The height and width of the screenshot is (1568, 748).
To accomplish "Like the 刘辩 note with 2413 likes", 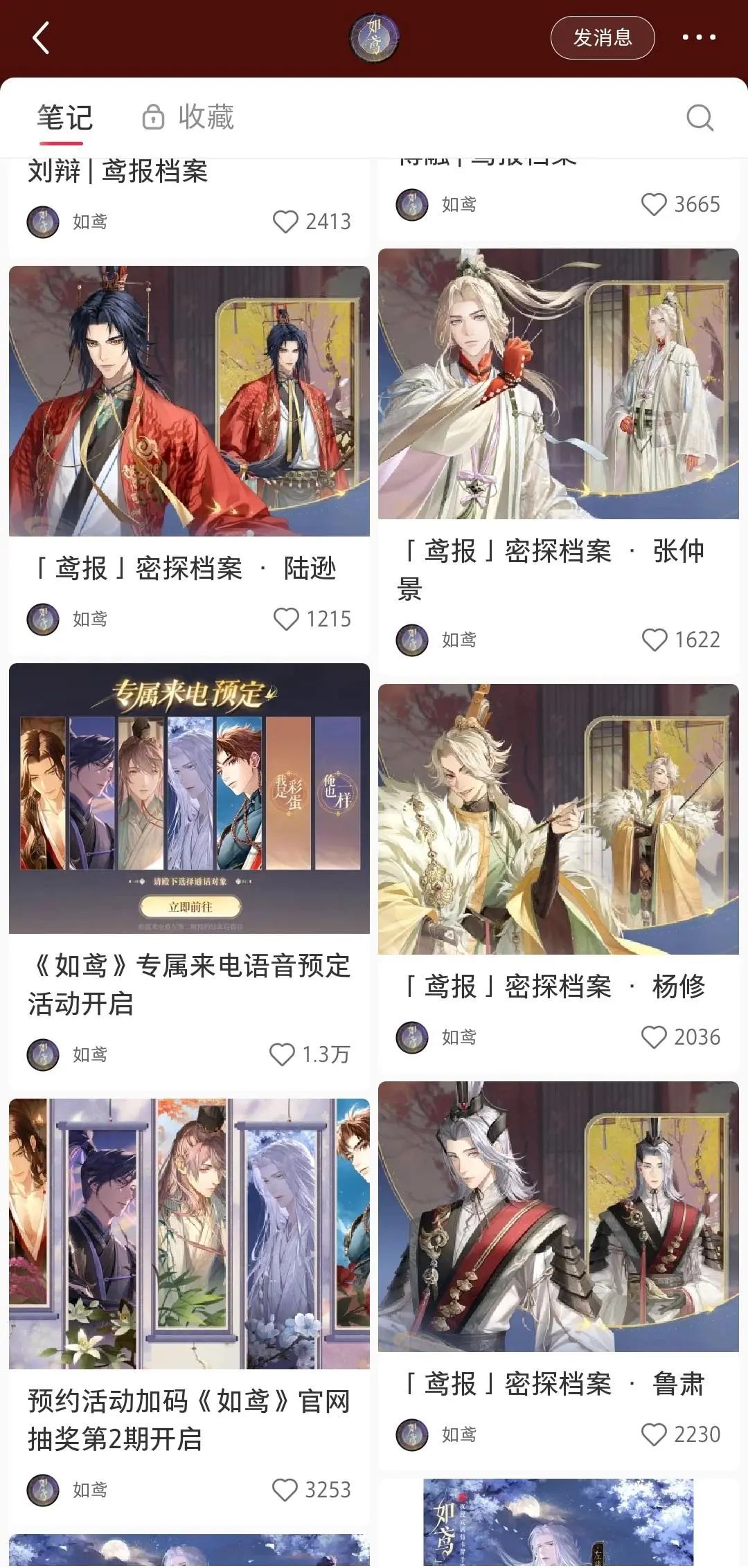I will pyautogui.click(x=285, y=222).
